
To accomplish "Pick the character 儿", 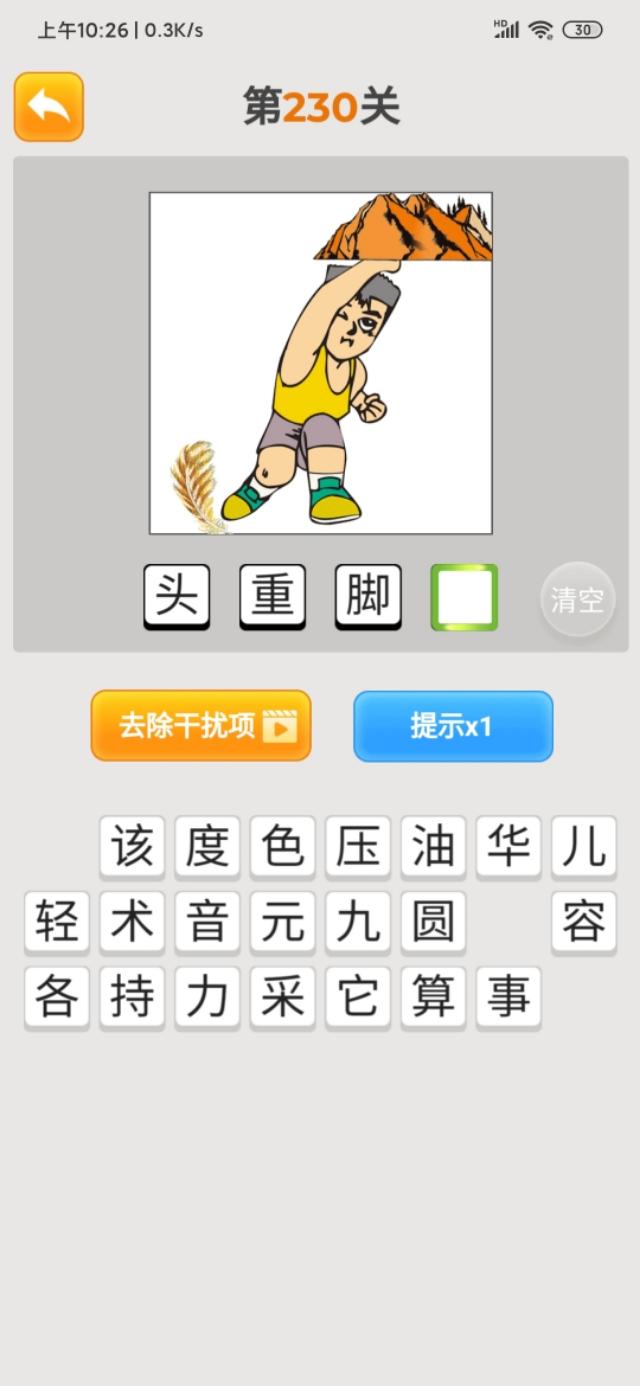I will (x=584, y=848).
